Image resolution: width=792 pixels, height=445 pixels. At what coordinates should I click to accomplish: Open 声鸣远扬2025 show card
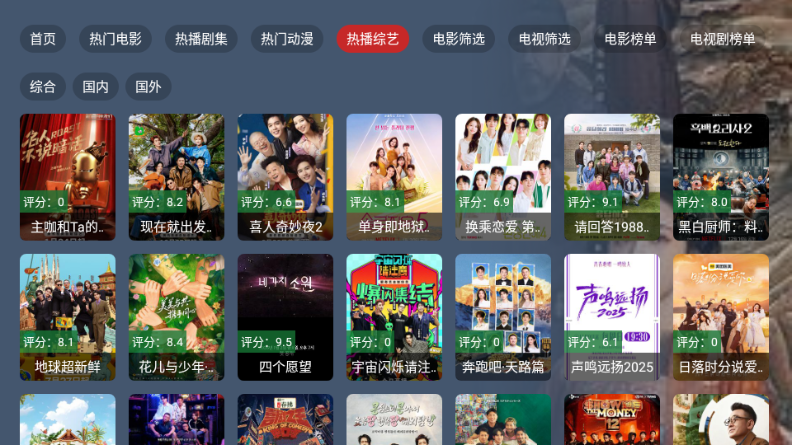[612, 316]
